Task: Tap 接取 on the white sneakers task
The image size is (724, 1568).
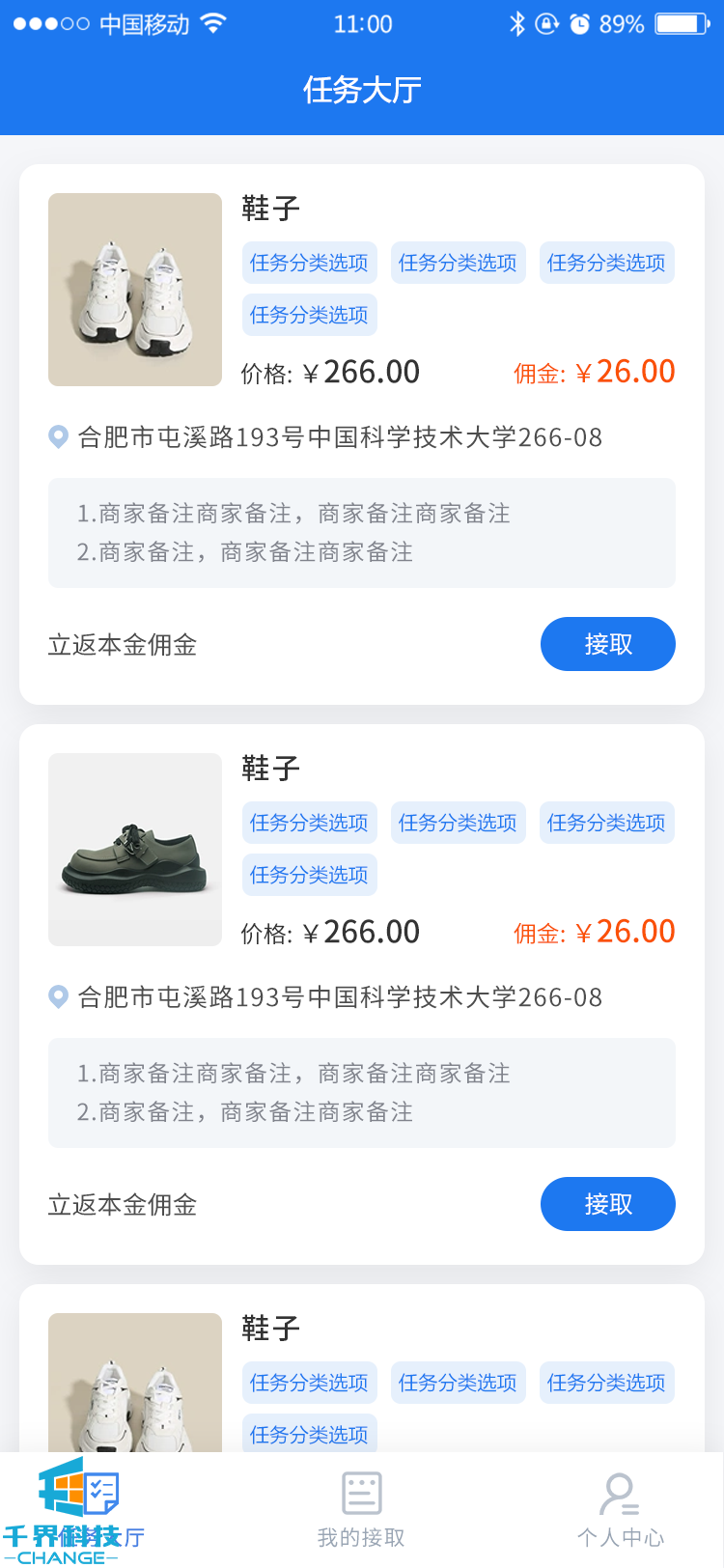Action: point(607,644)
